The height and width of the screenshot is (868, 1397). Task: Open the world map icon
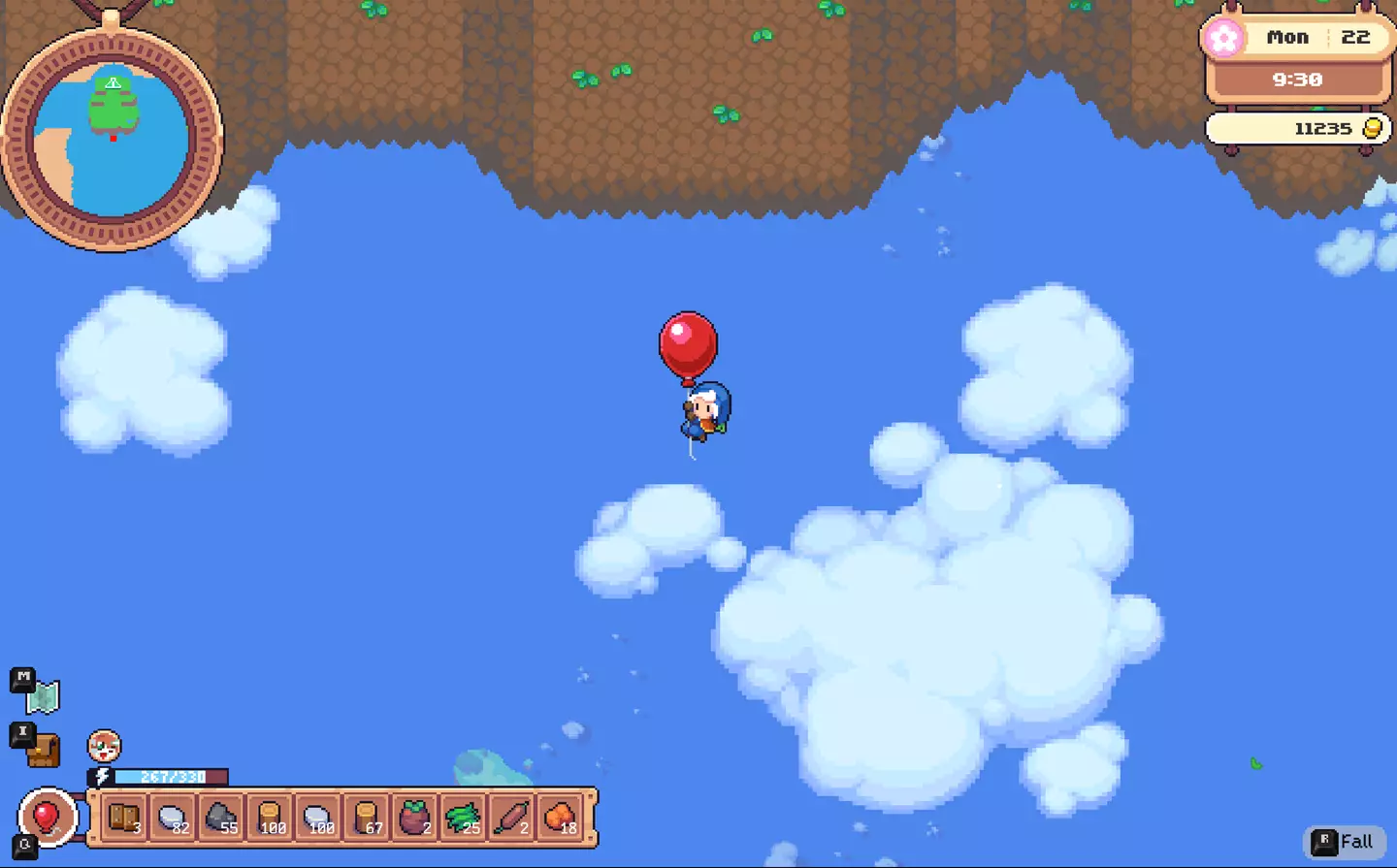click(43, 695)
